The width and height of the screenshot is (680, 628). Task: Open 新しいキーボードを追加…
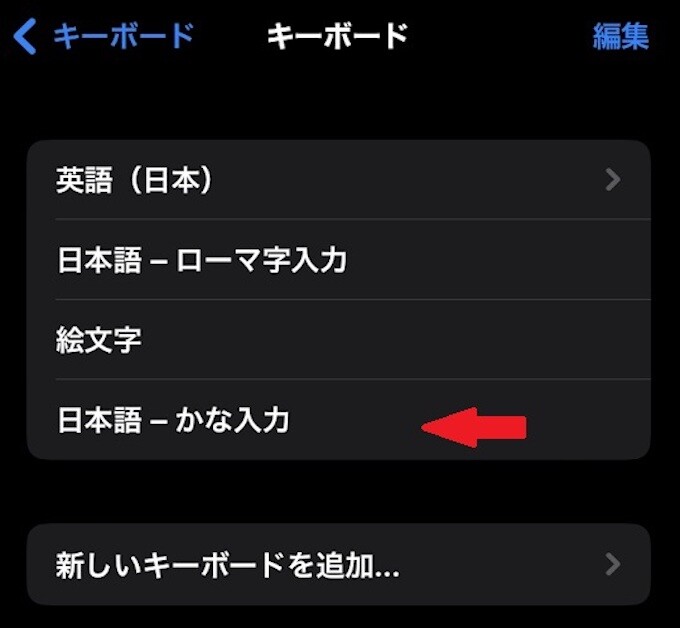click(x=338, y=565)
